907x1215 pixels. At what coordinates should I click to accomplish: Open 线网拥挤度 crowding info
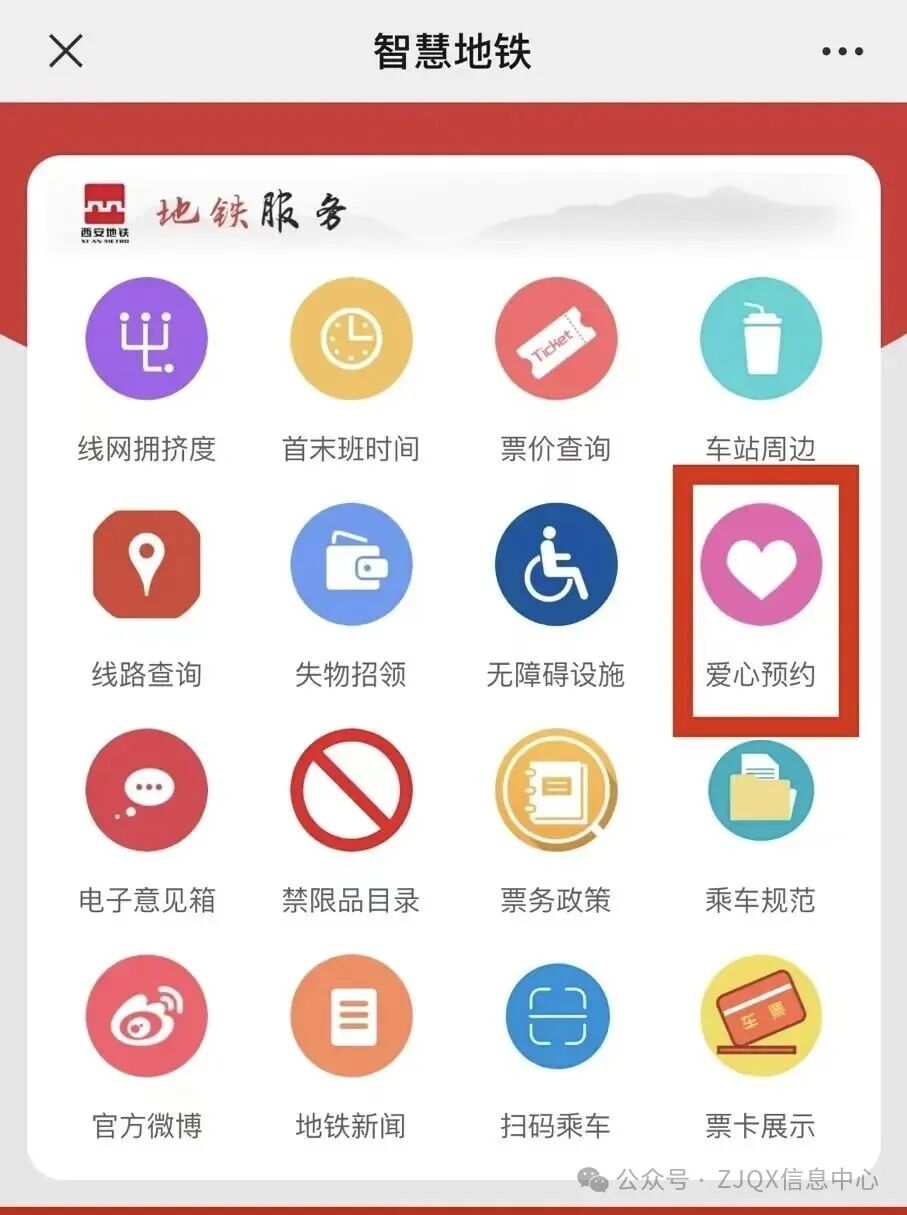[147, 340]
